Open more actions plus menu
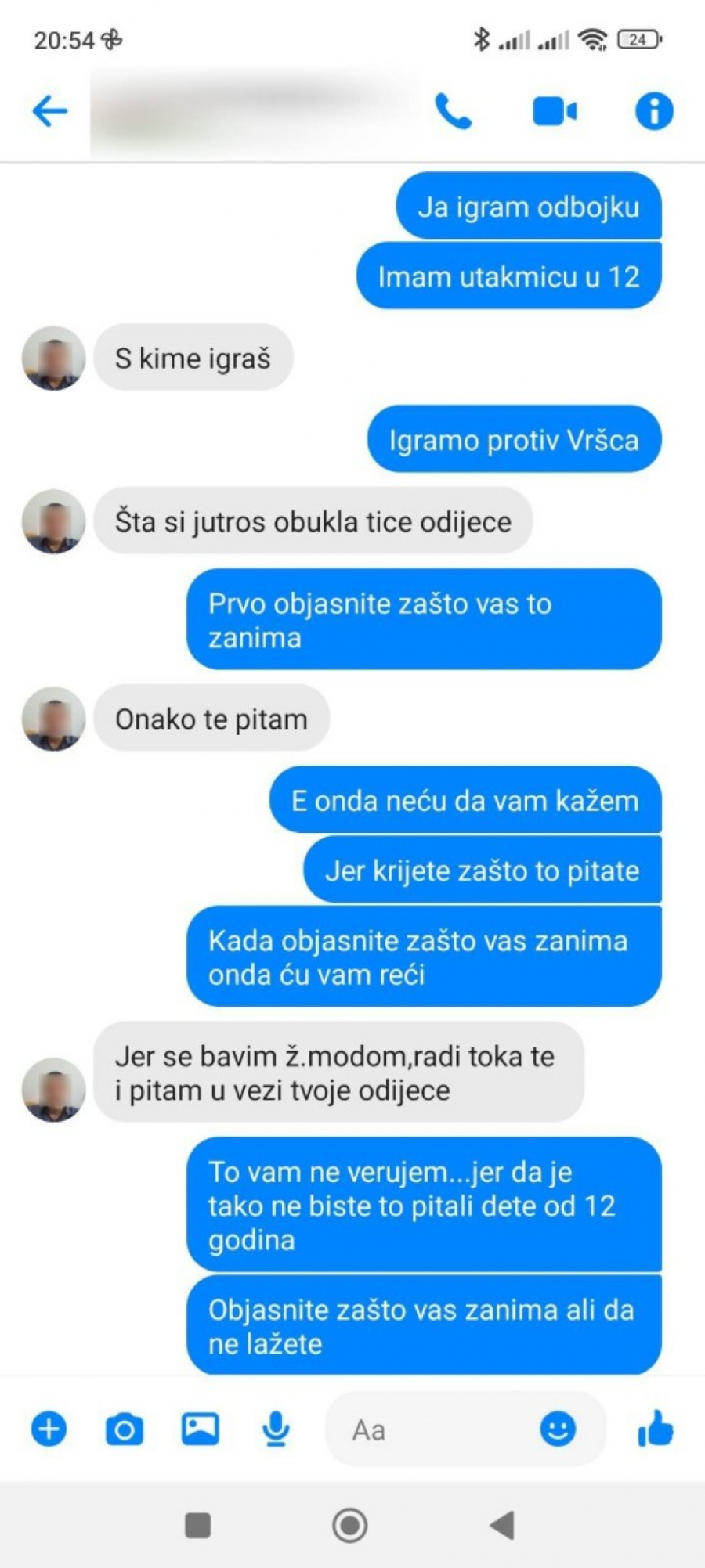Image resolution: width=705 pixels, height=1568 pixels. pos(49,1429)
